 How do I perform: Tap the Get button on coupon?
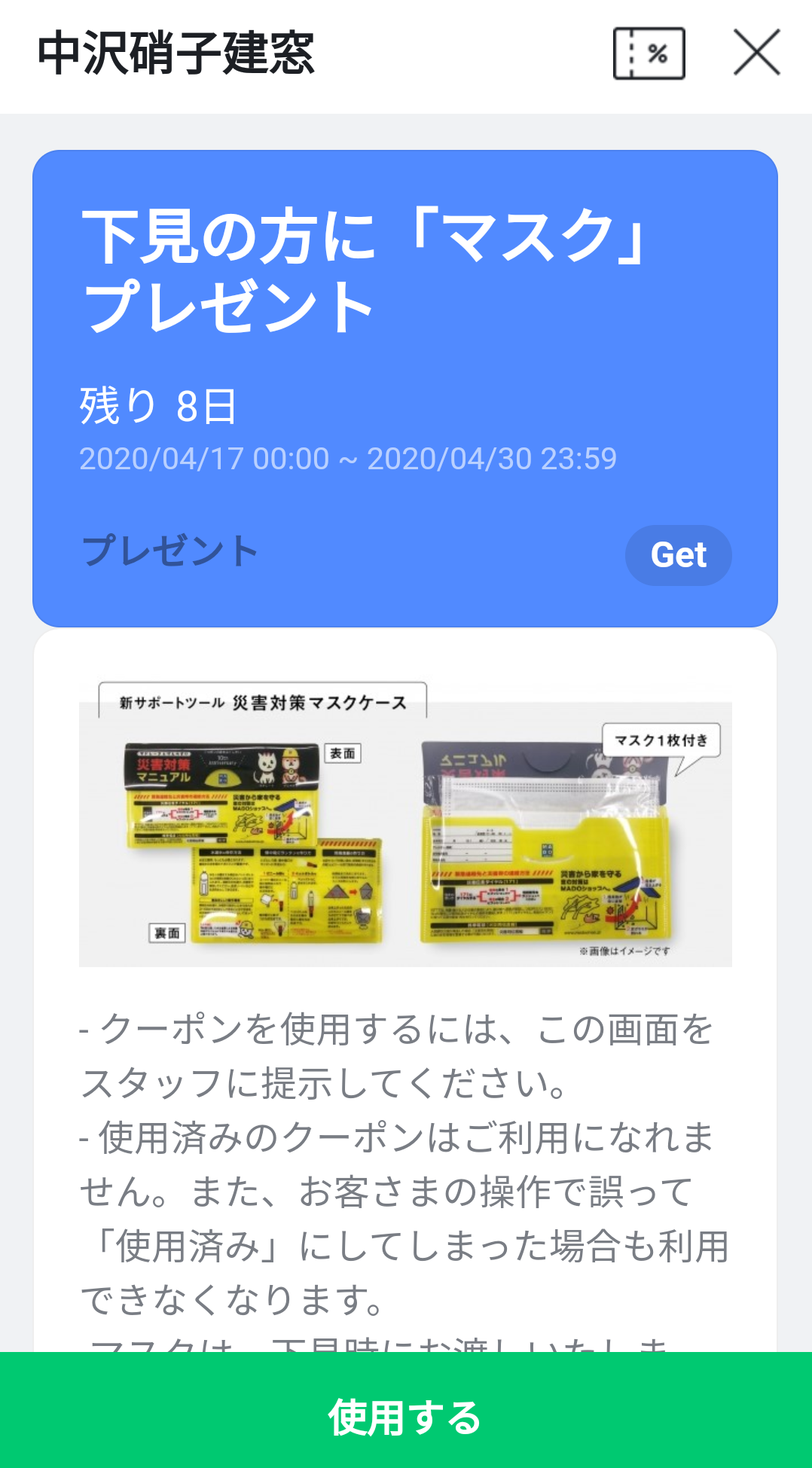coord(678,555)
